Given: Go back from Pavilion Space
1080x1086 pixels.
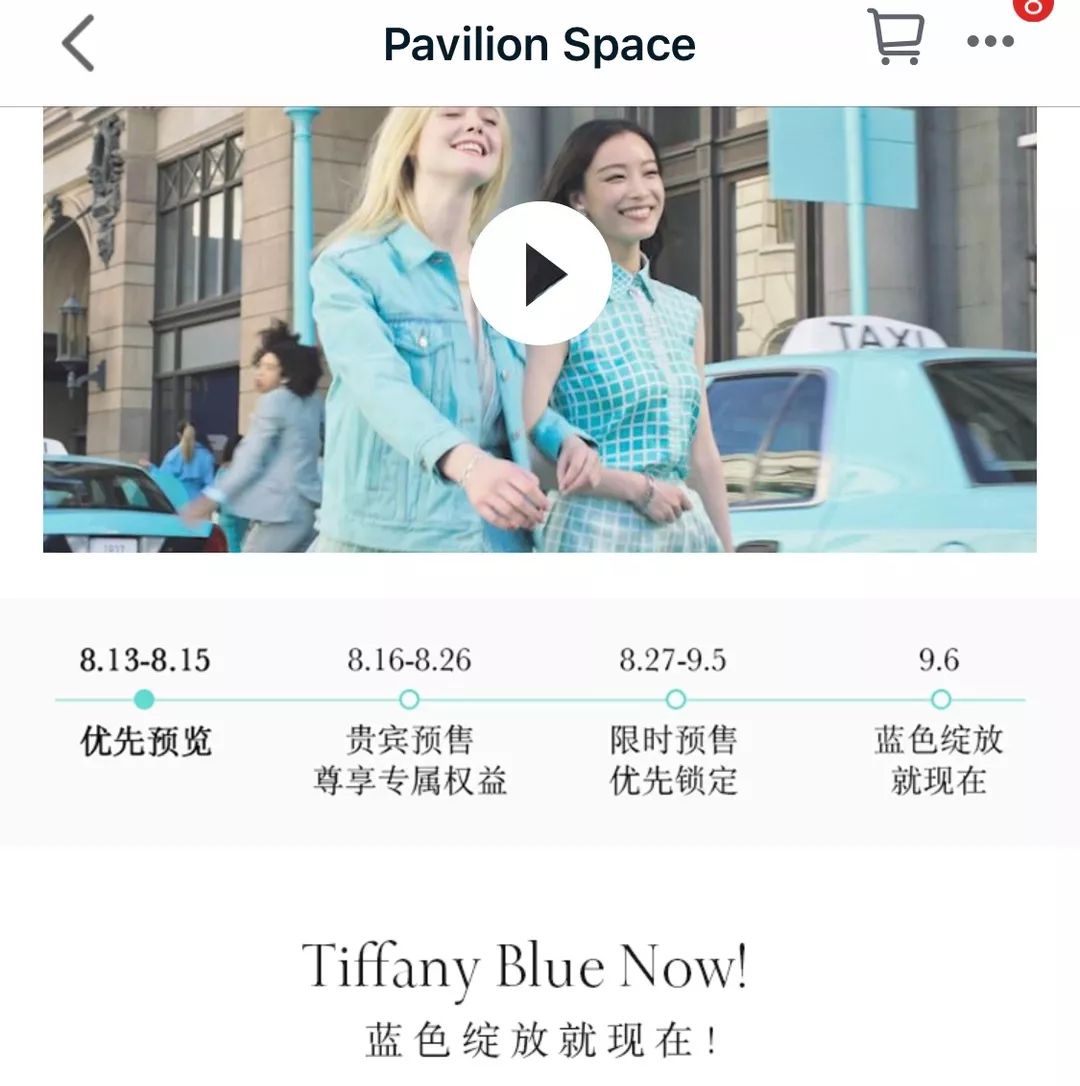Looking at the screenshot, I should coord(78,45).
